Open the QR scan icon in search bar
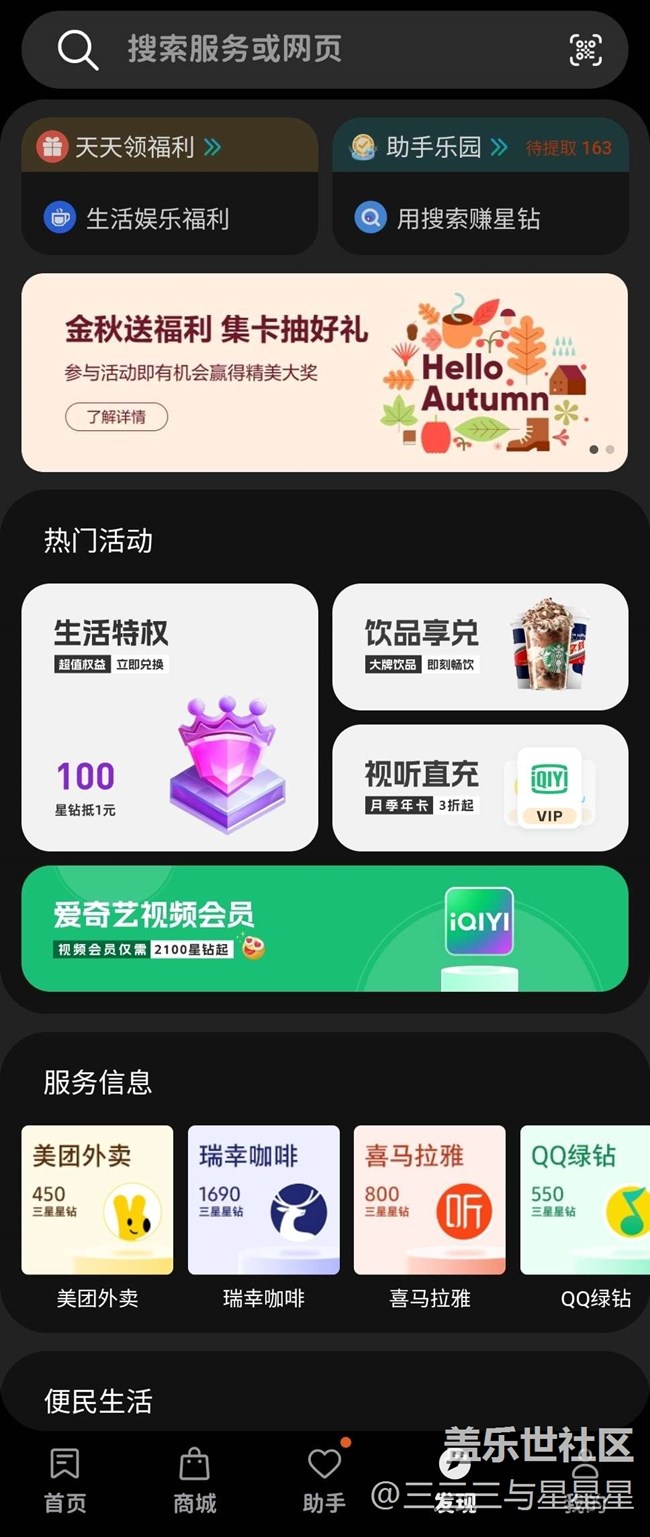The image size is (650, 1537). (x=586, y=49)
